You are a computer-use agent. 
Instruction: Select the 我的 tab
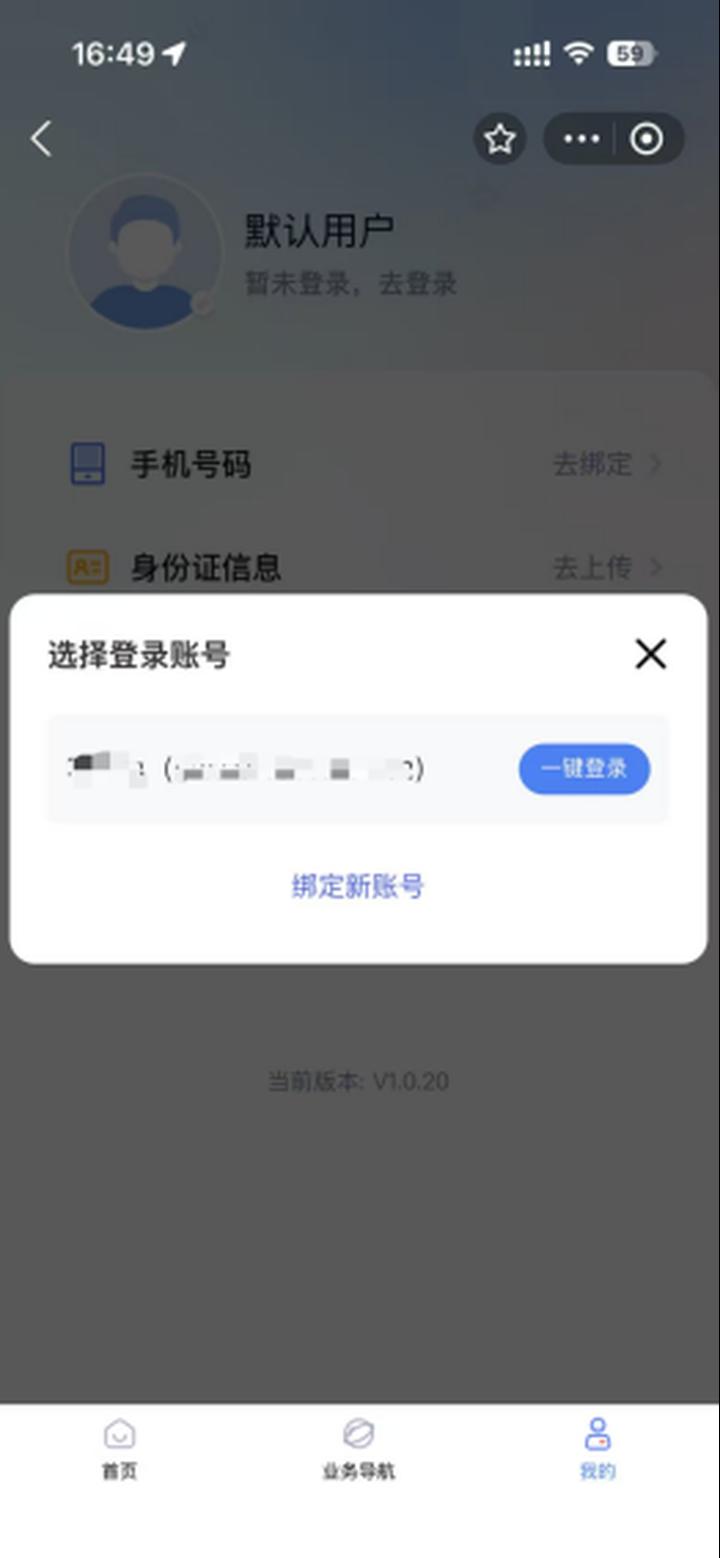pos(597,1449)
